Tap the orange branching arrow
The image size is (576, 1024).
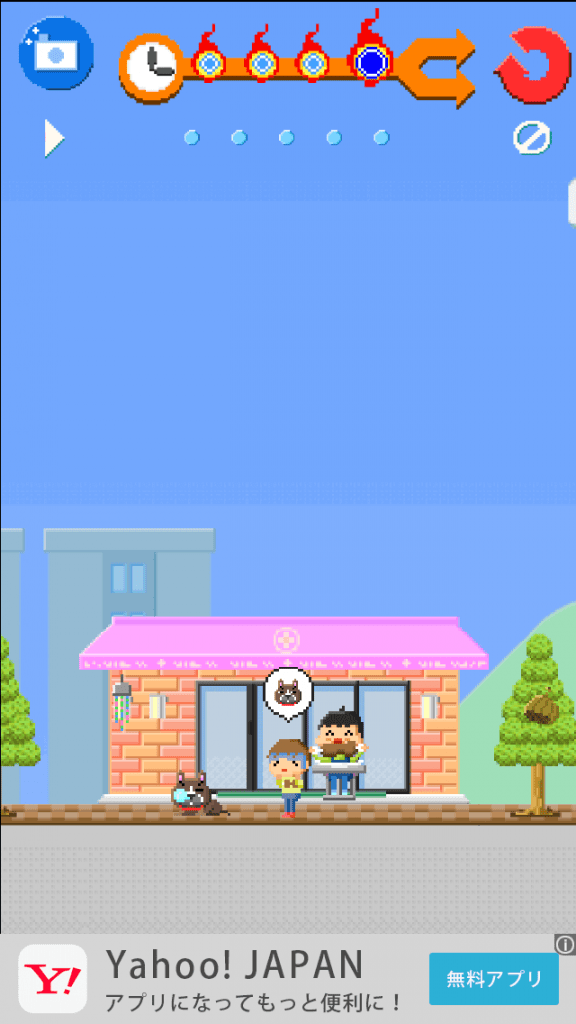tap(438, 68)
